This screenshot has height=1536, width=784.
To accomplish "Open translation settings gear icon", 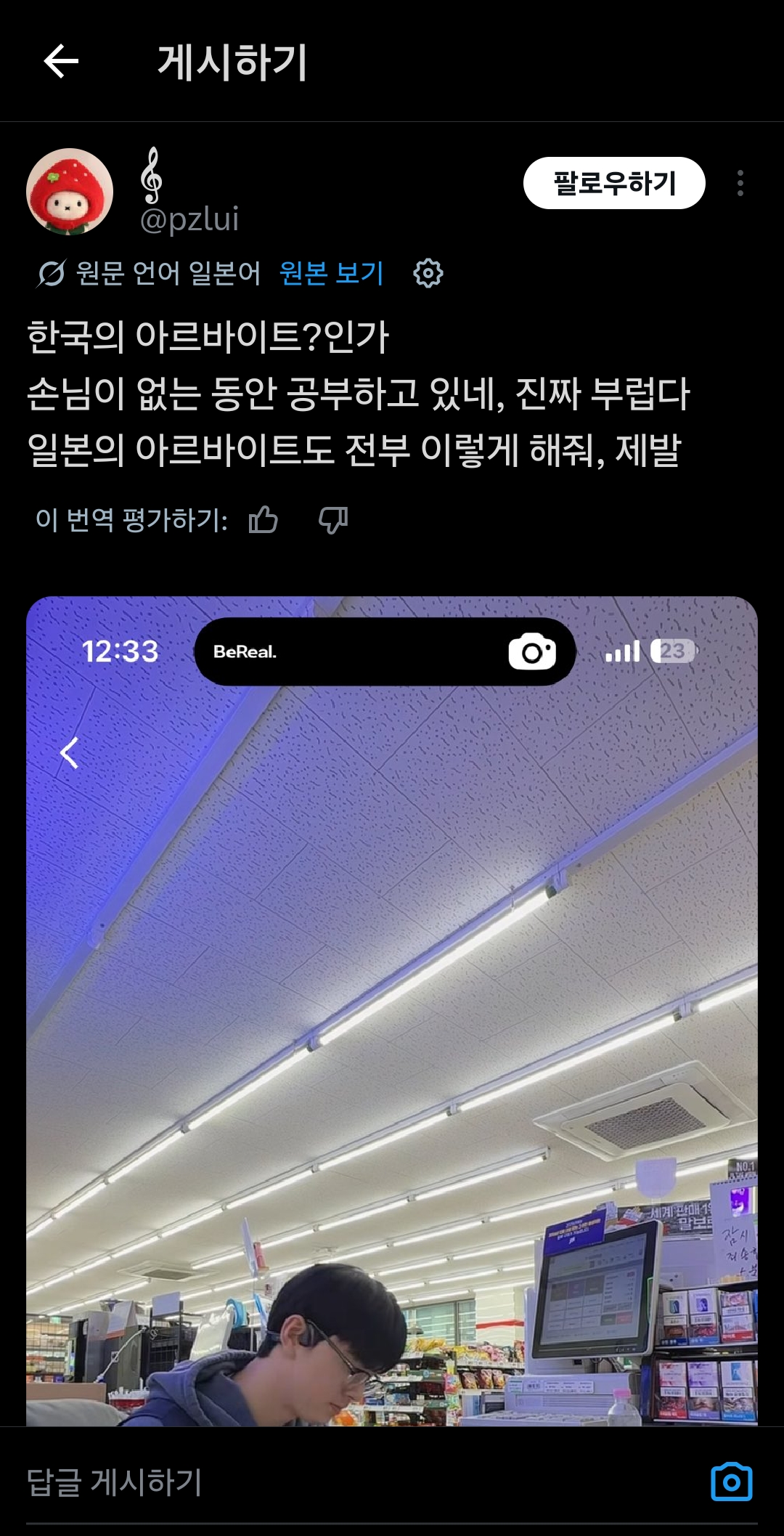I will (x=428, y=273).
